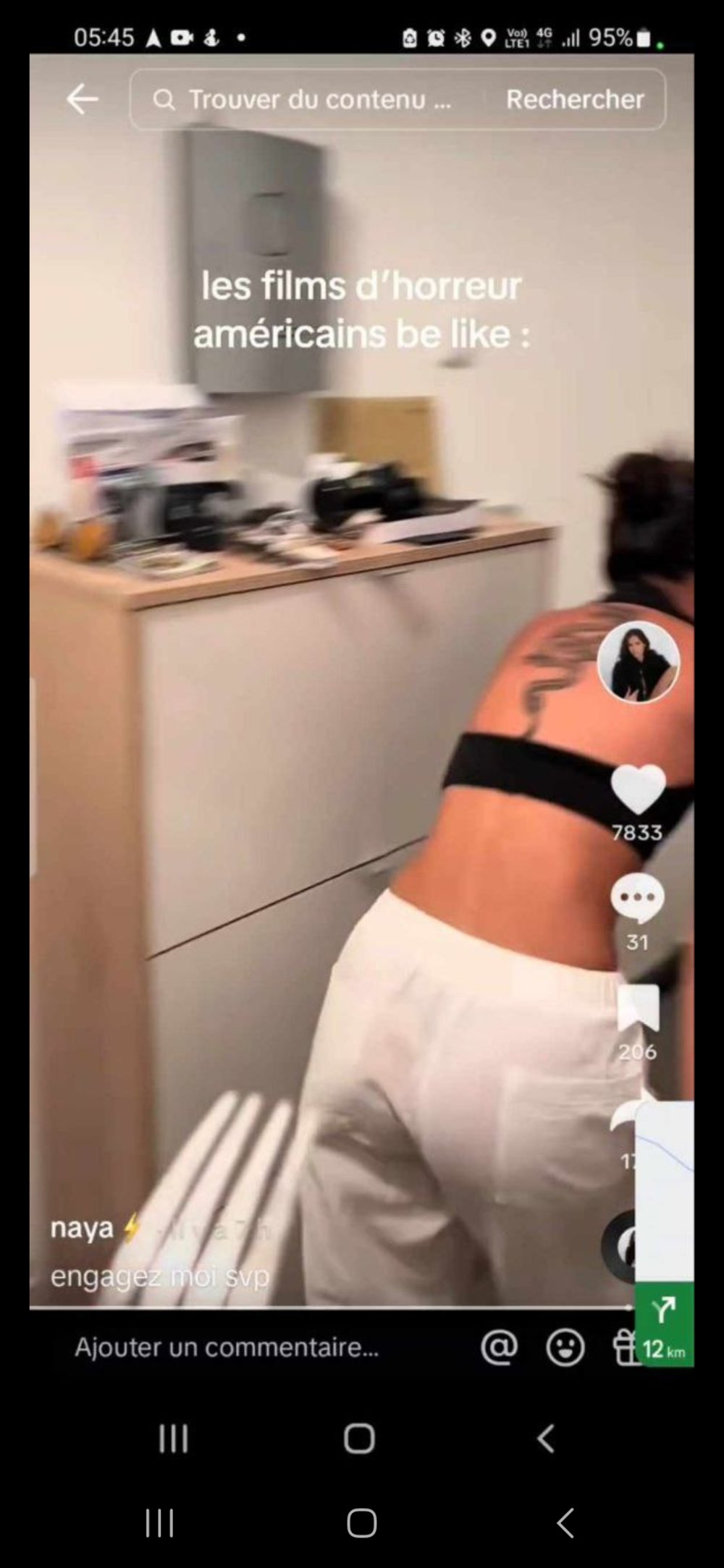Go back using the top arrow
Viewport: 724px width, 1568px height.
pyautogui.click(x=82, y=99)
